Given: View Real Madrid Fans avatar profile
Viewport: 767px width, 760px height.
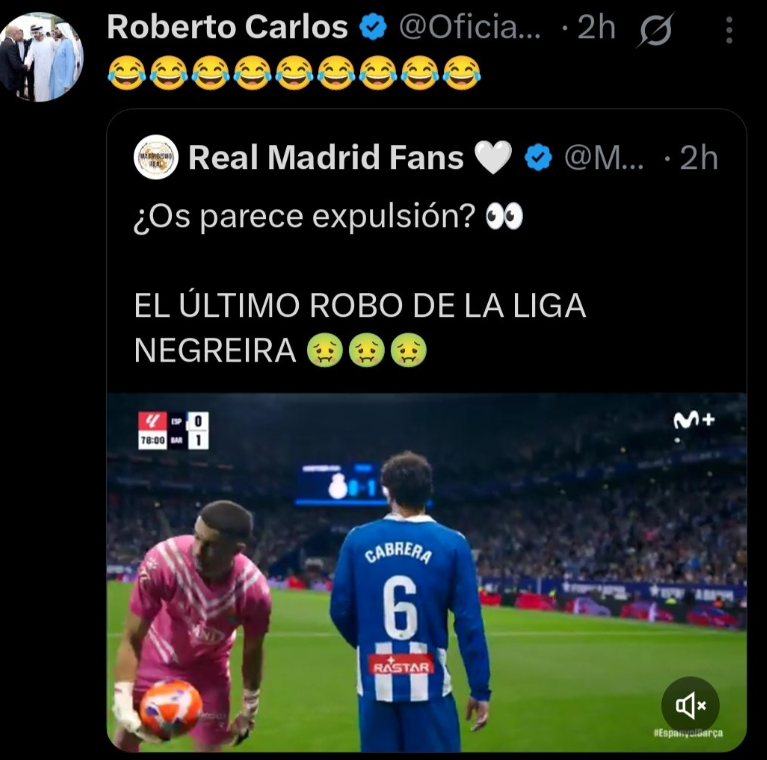Looking at the screenshot, I should coord(156,157).
